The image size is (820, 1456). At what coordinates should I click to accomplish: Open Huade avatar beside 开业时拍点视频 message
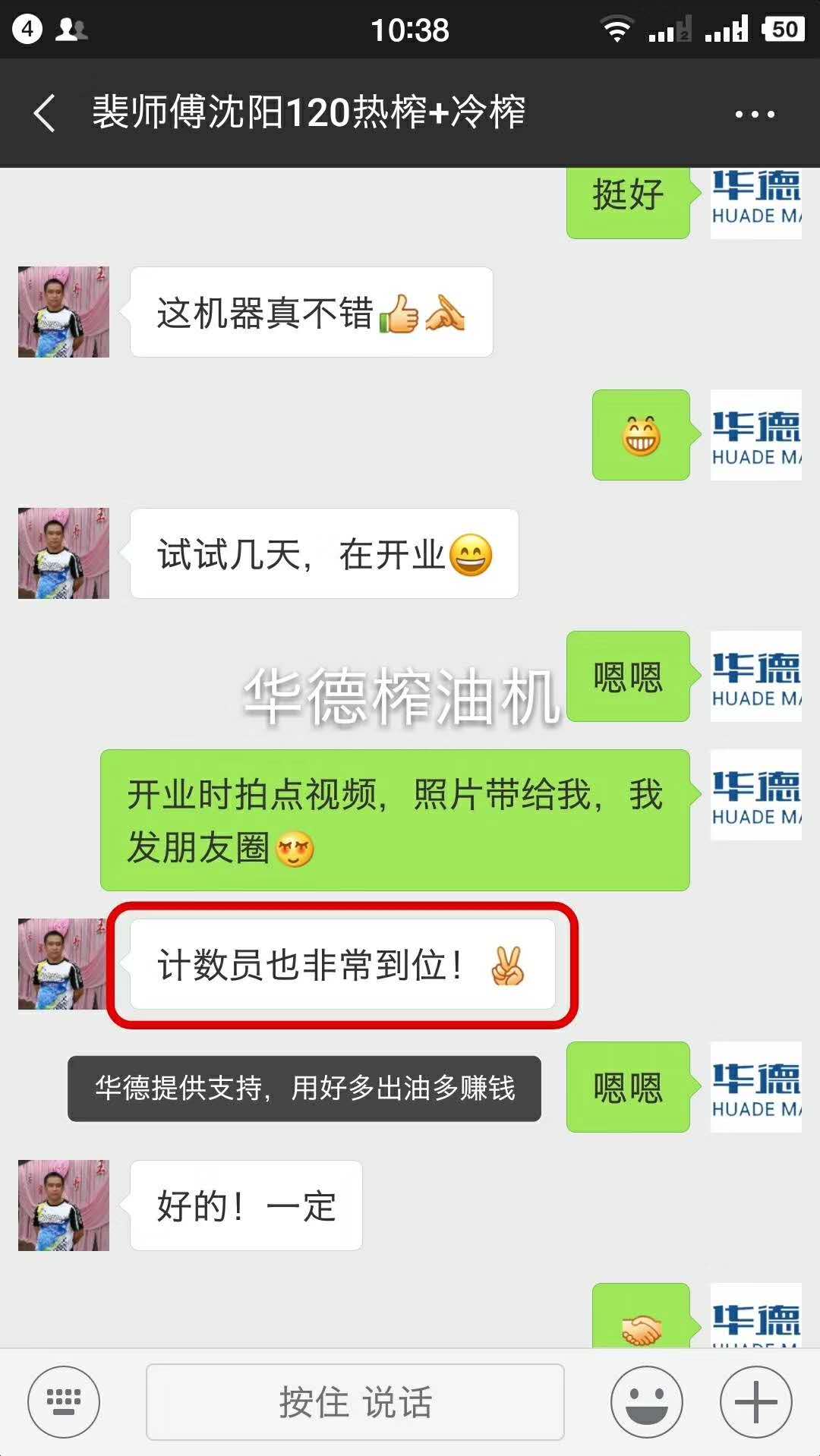pyautogui.click(x=755, y=795)
